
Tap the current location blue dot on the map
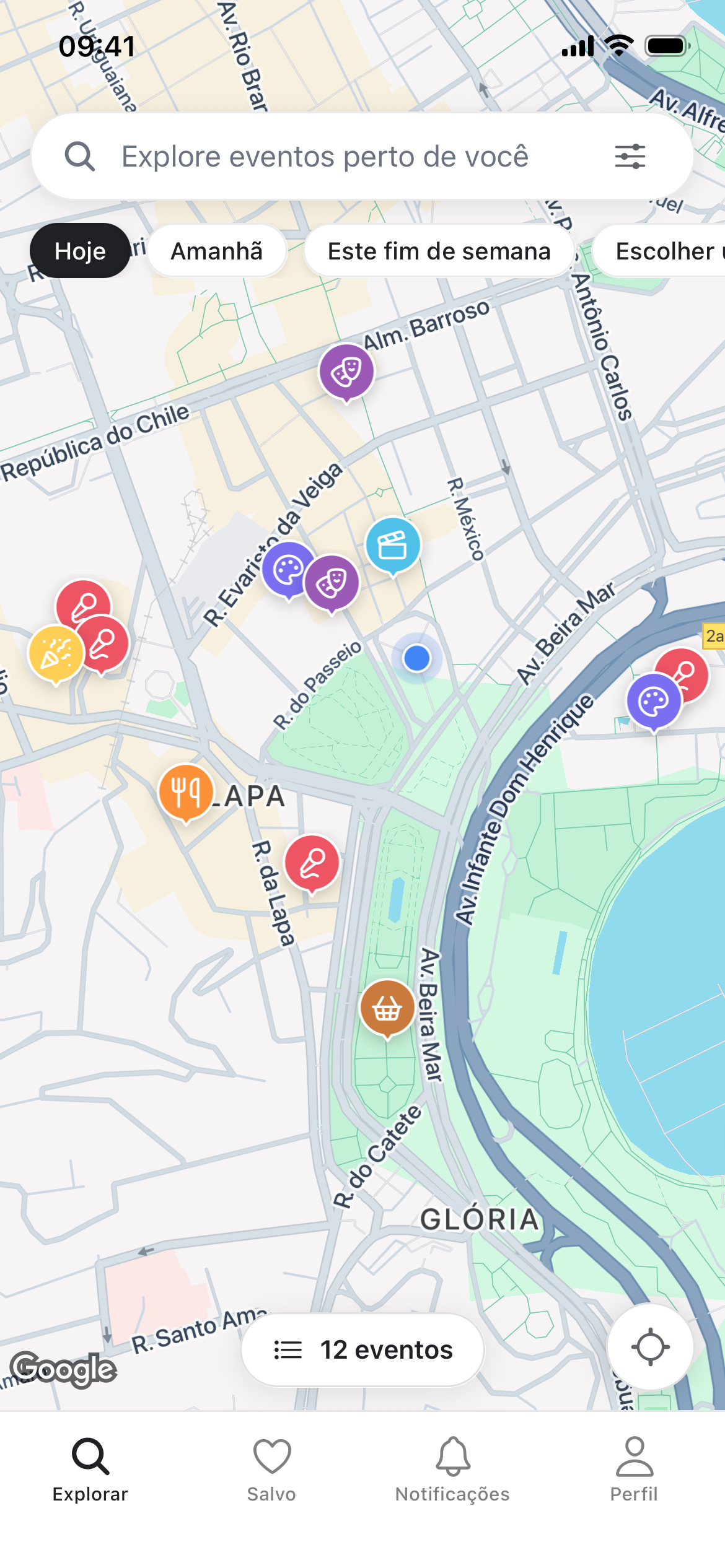pos(416,657)
